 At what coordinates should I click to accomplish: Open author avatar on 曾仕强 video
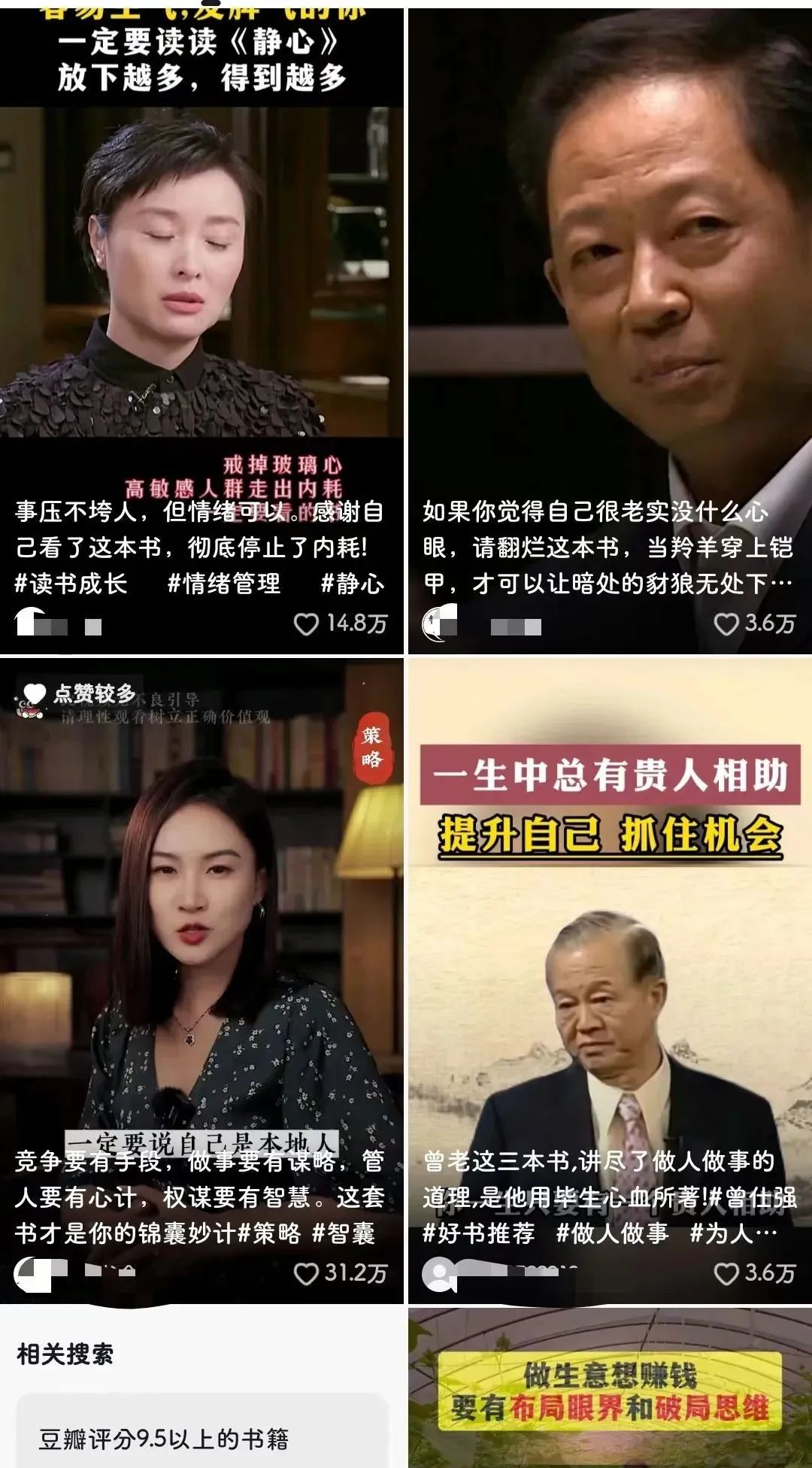438,1273
